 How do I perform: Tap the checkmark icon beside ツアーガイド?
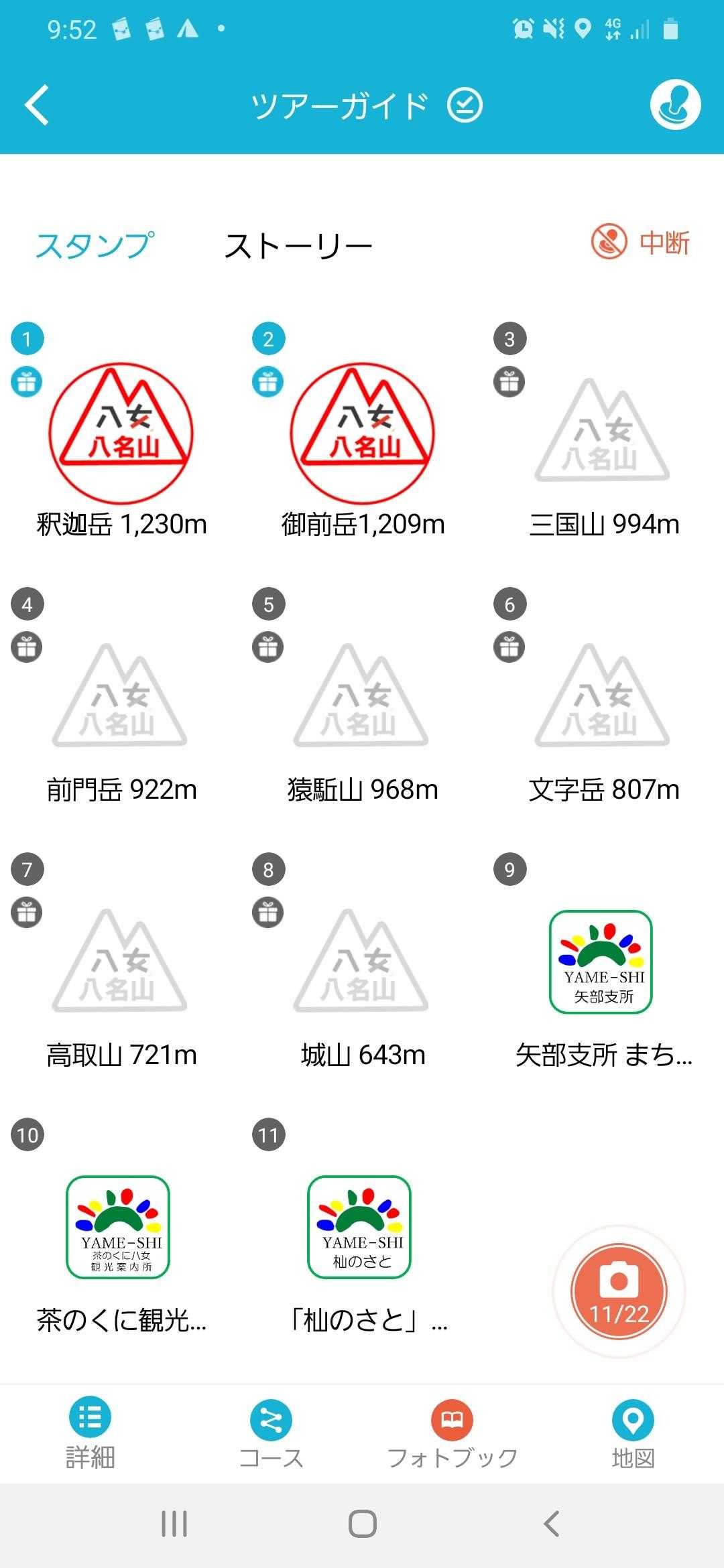pos(465,105)
